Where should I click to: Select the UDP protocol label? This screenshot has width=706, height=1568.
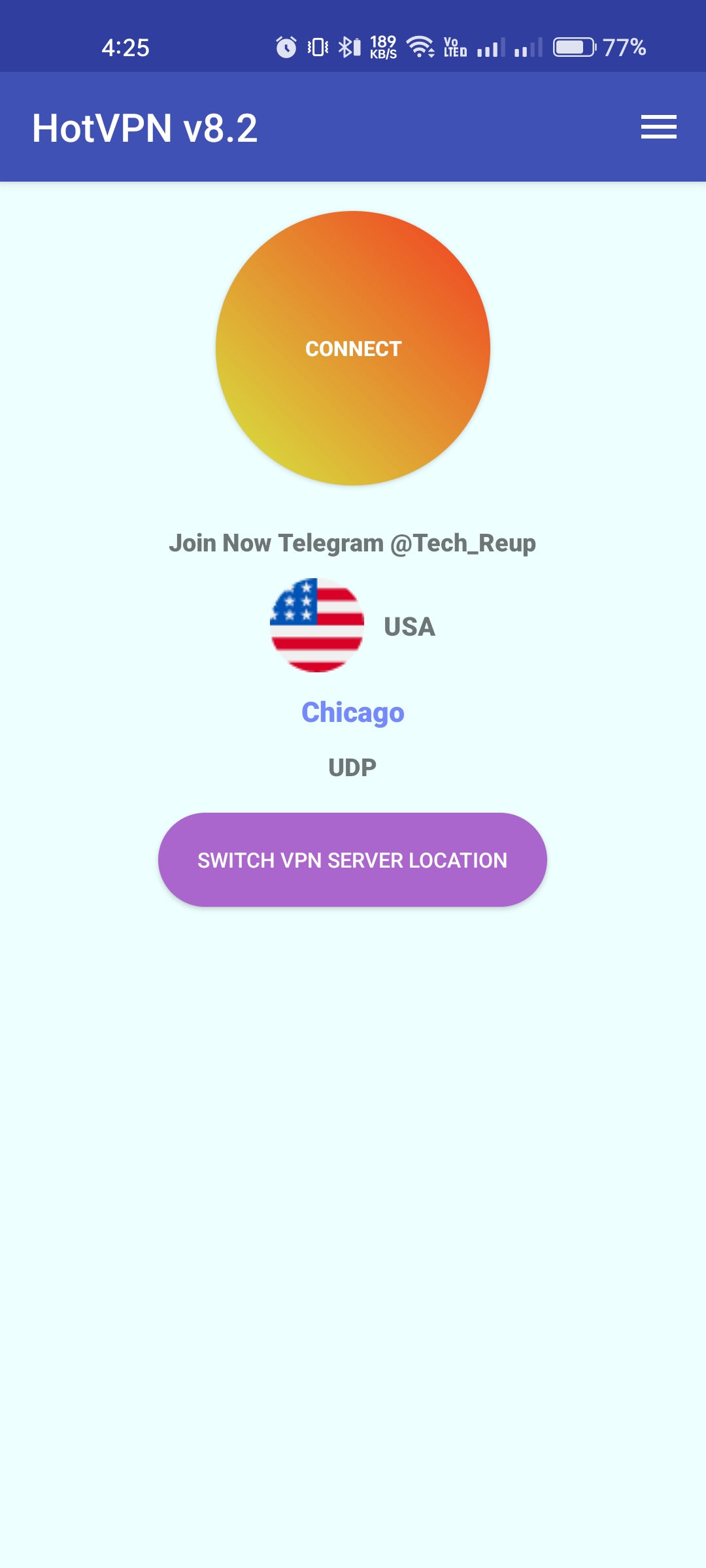352,766
